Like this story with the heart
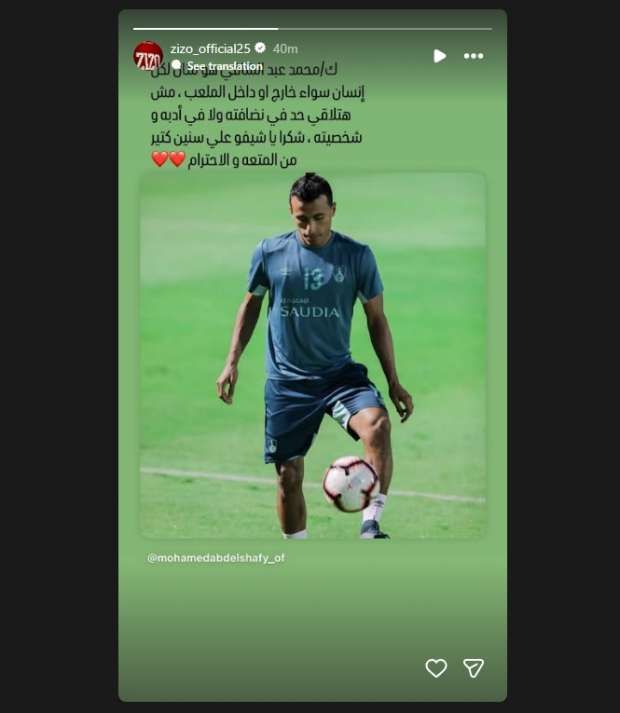This screenshot has height=713, width=620. 436,668
